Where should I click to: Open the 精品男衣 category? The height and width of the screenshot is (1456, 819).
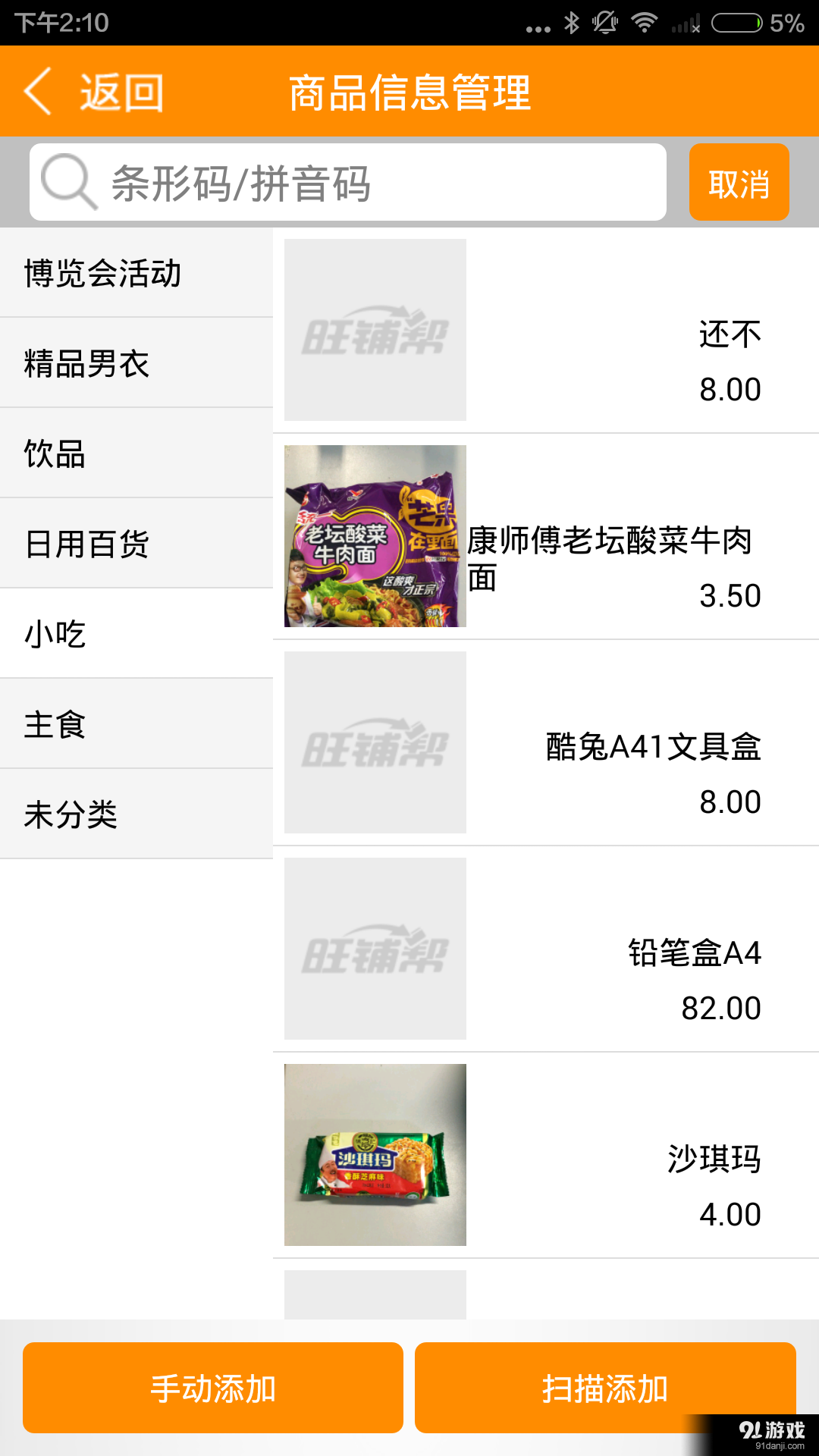click(x=135, y=364)
